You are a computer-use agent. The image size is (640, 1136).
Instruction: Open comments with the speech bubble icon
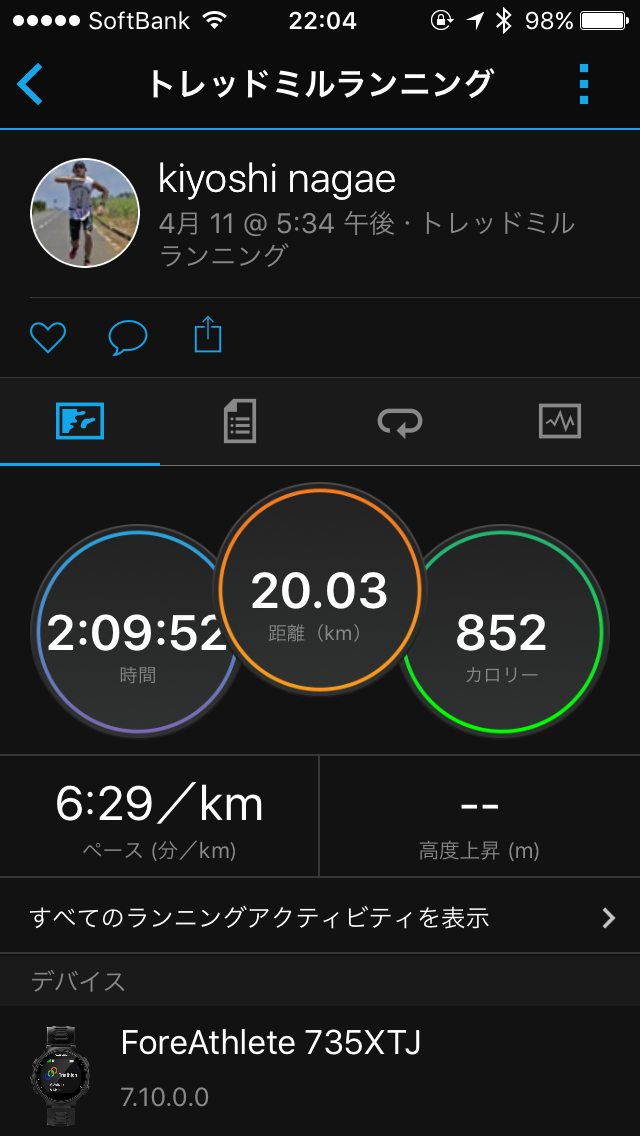[x=127, y=337]
